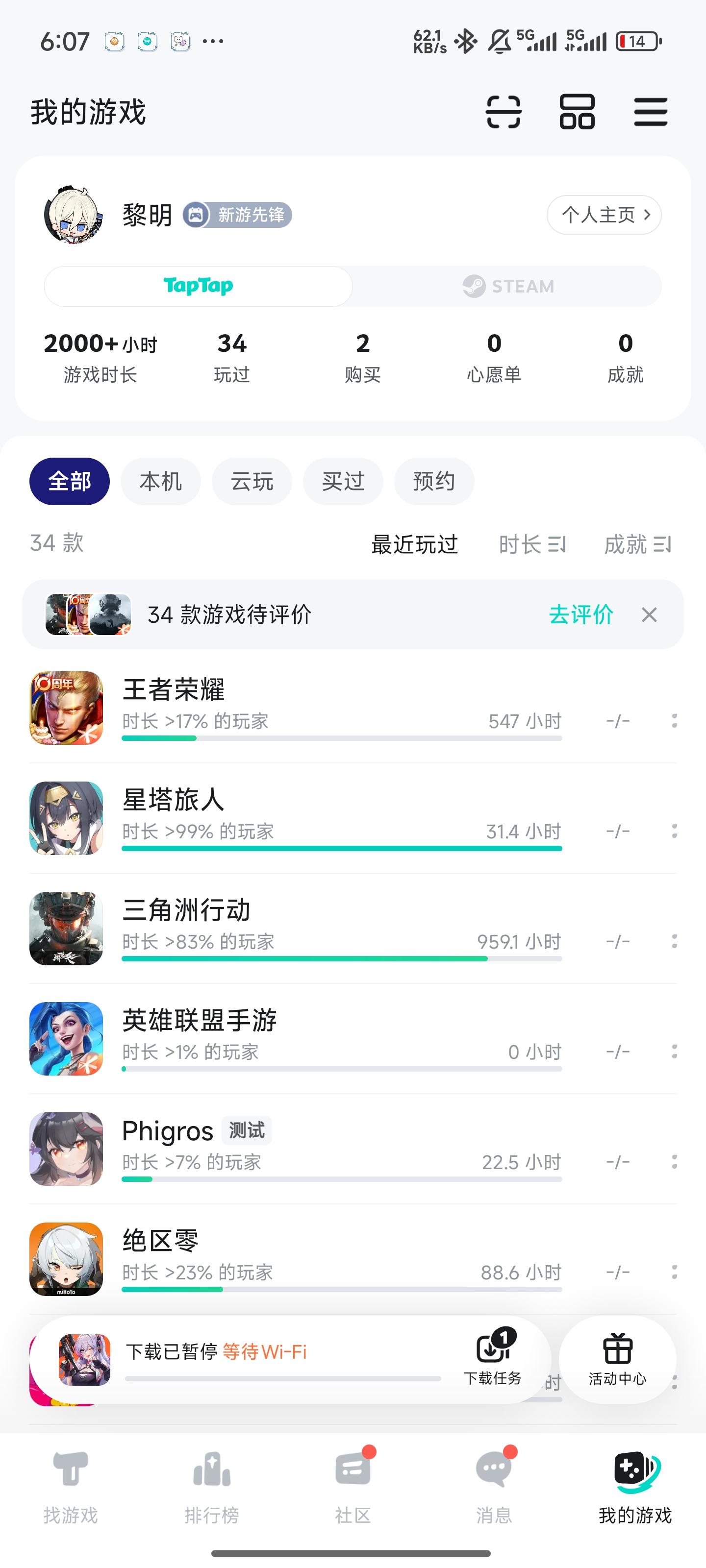The height and width of the screenshot is (1568, 706).
Task: Open the hamburger menu at top right
Action: click(650, 112)
